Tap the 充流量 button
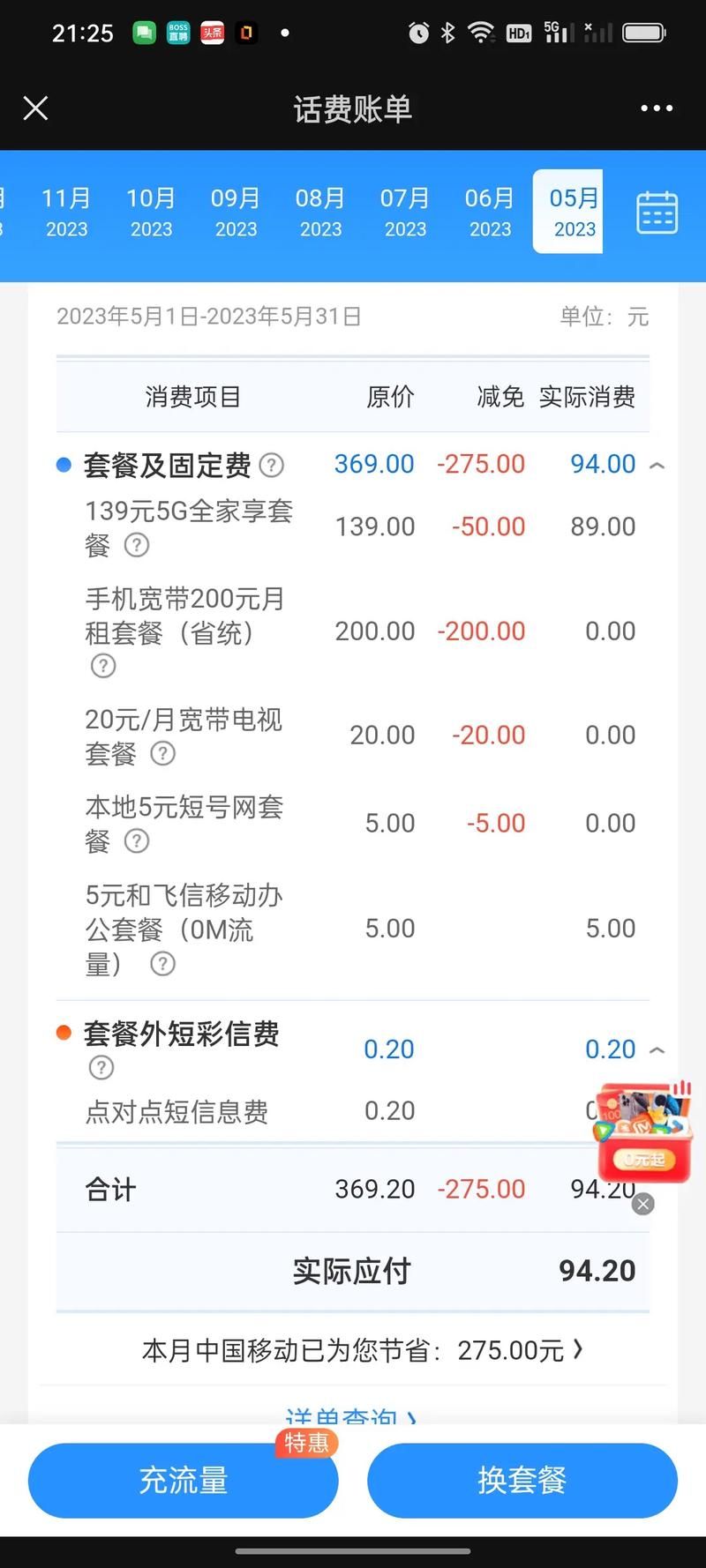Image resolution: width=706 pixels, height=1568 pixels. tap(183, 1481)
